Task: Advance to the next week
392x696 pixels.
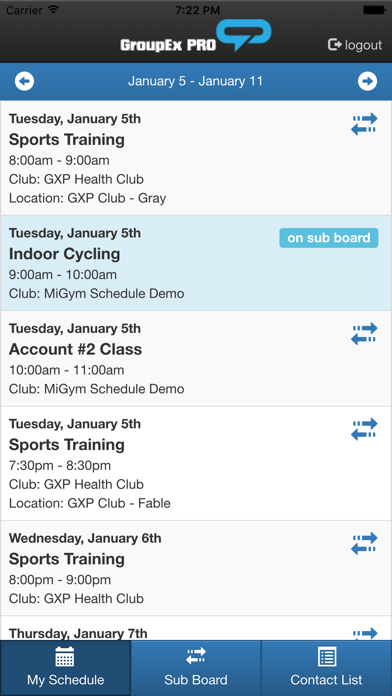Action: 367,81
